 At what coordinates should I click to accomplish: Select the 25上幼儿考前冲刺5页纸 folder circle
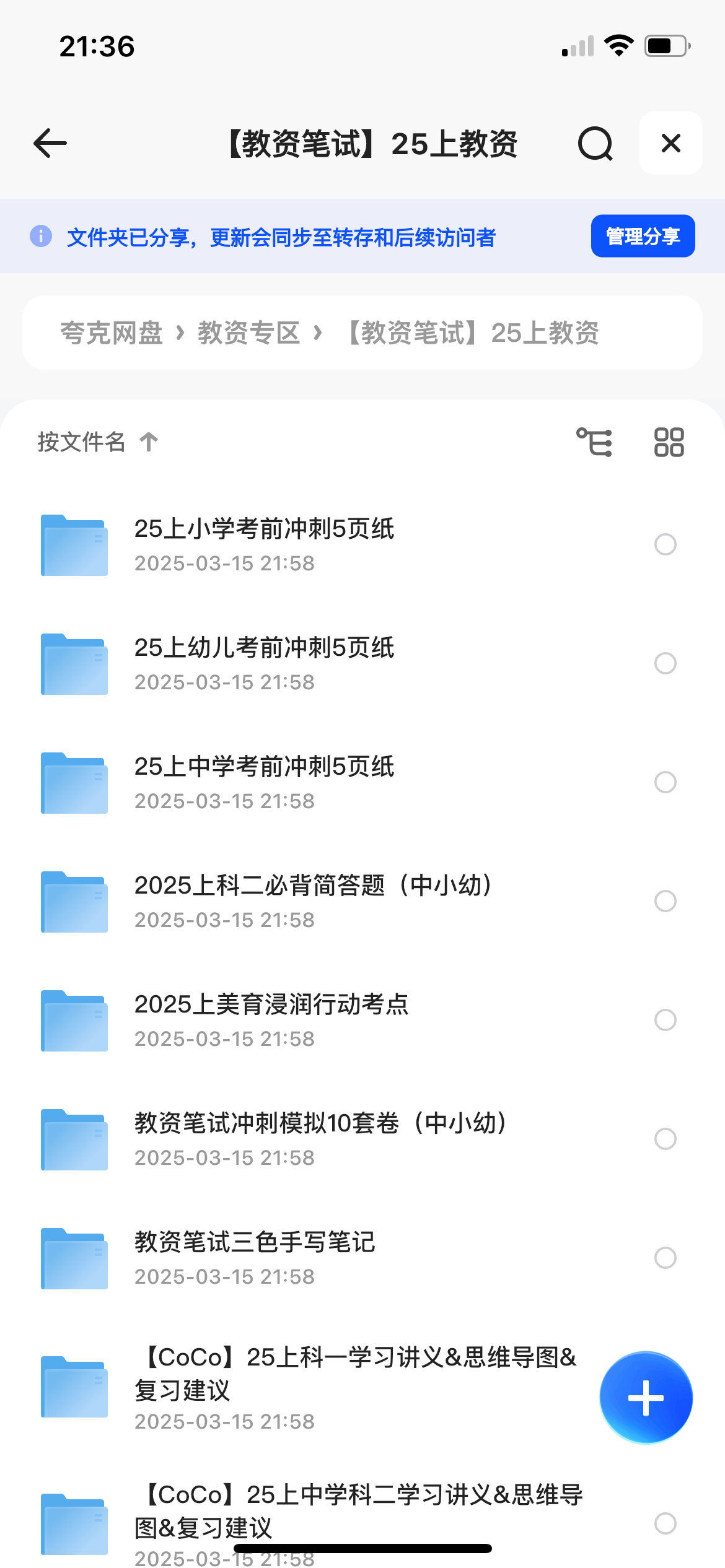[x=665, y=663]
